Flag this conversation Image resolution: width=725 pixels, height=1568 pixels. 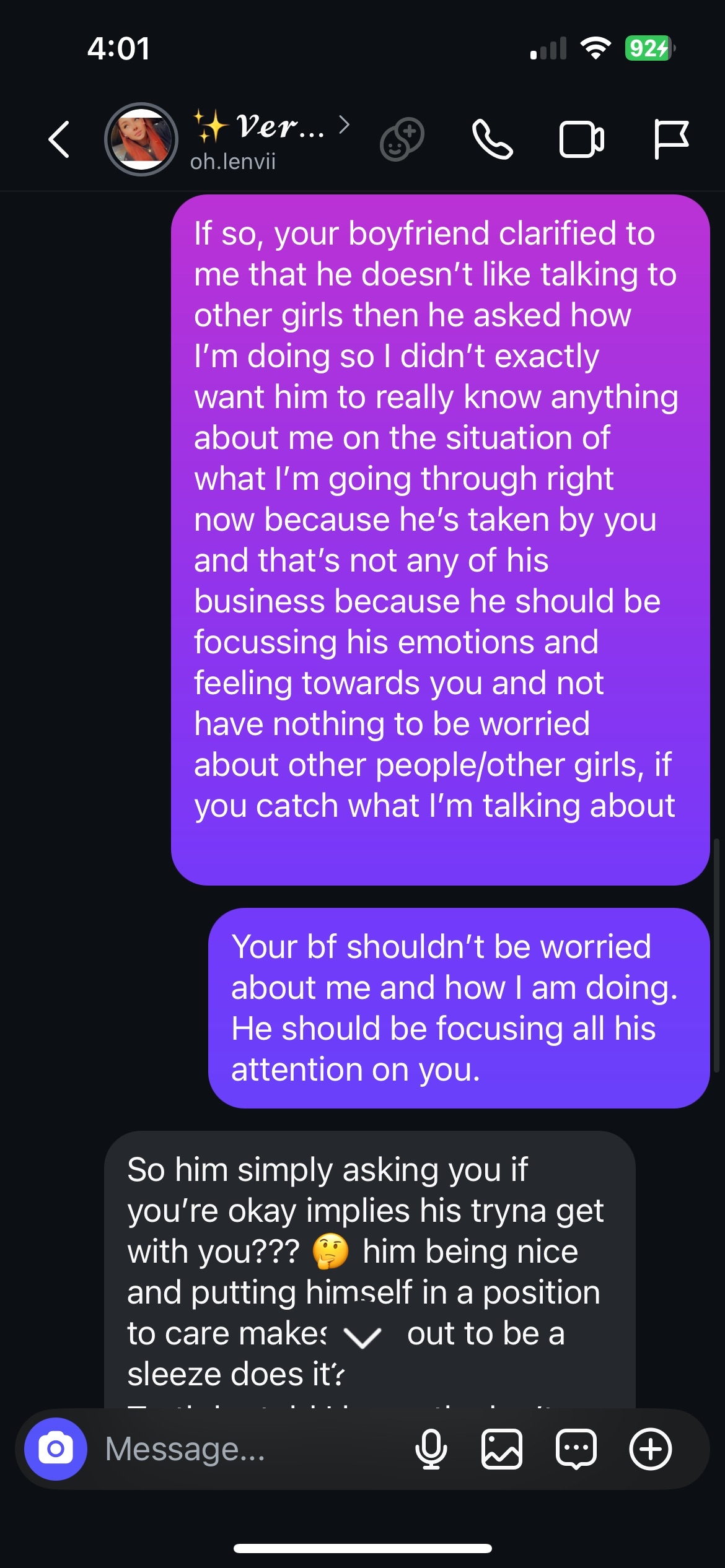[x=670, y=139]
